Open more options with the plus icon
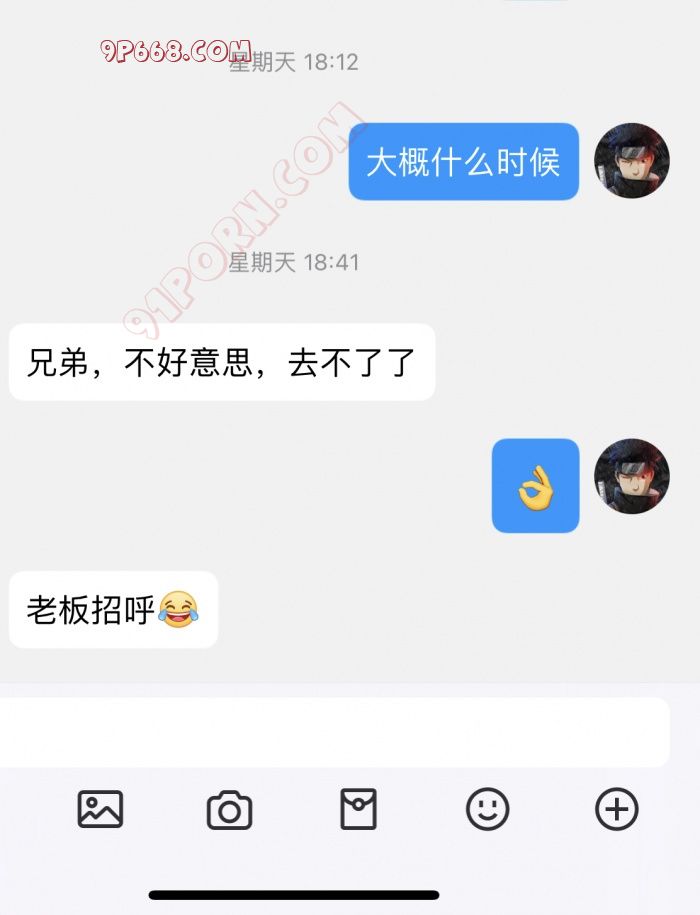The image size is (700, 915). 616,808
